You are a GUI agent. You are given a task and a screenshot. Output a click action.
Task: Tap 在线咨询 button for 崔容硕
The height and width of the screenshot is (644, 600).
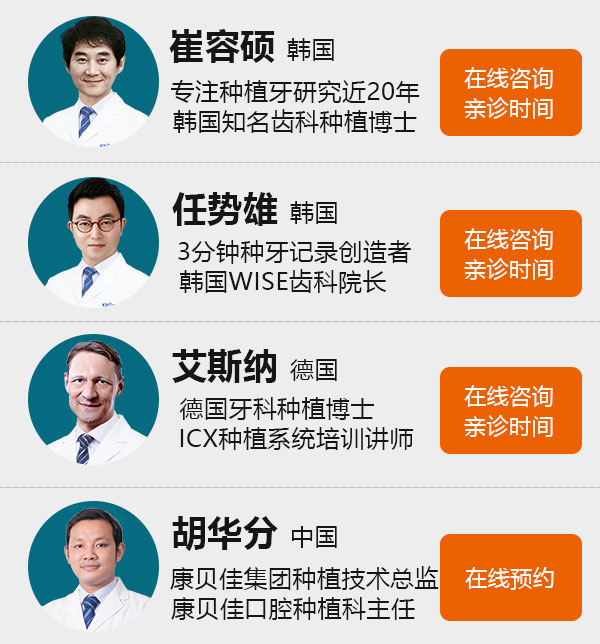(x=510, y=92)
